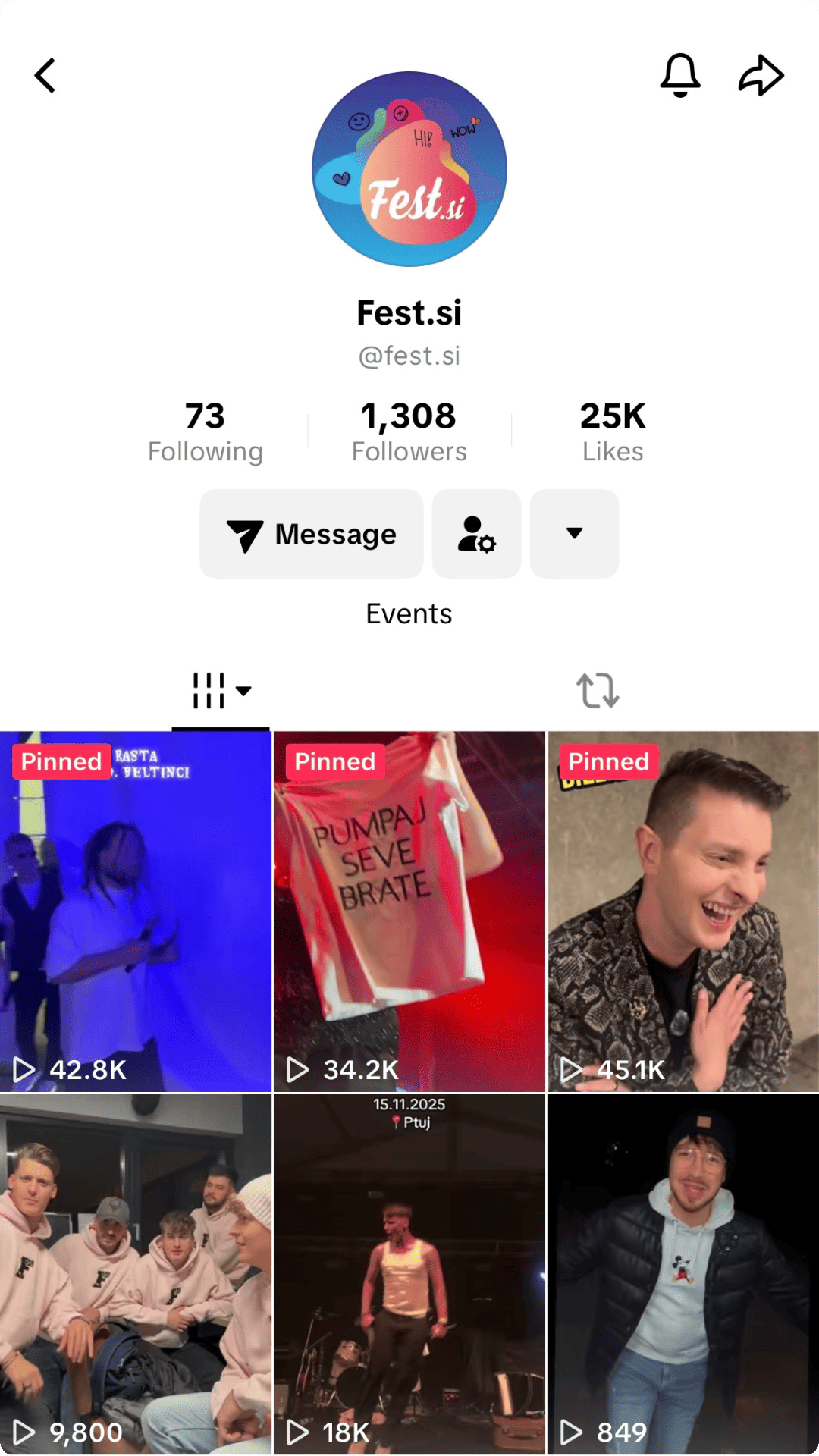Open the Fest.si profile picture
Image resolution: width=819 pixels, height=1456 pixels.
click(409, 169)
